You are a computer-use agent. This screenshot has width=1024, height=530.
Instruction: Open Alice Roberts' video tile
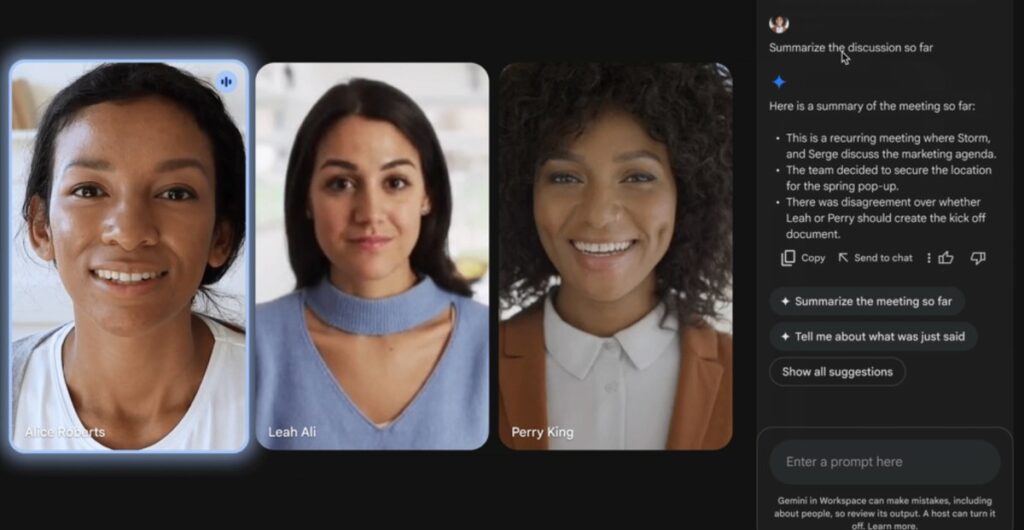[x=129, y=256]
